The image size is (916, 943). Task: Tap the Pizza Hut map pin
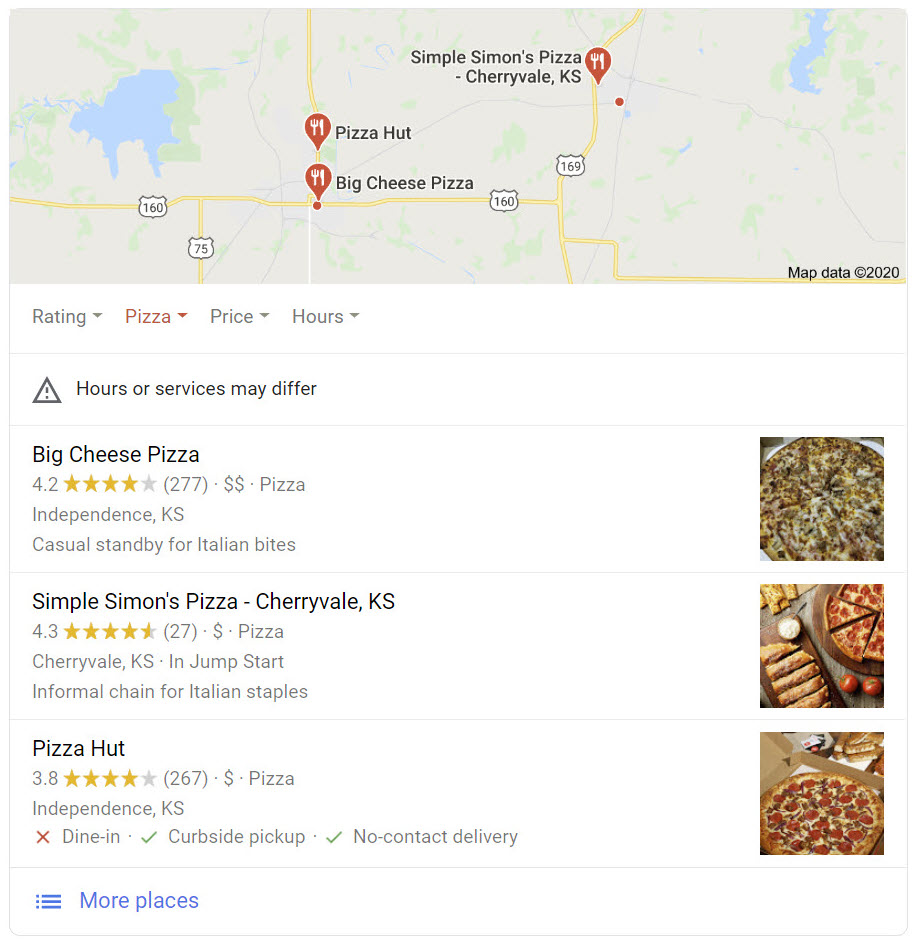coord(317,130)
